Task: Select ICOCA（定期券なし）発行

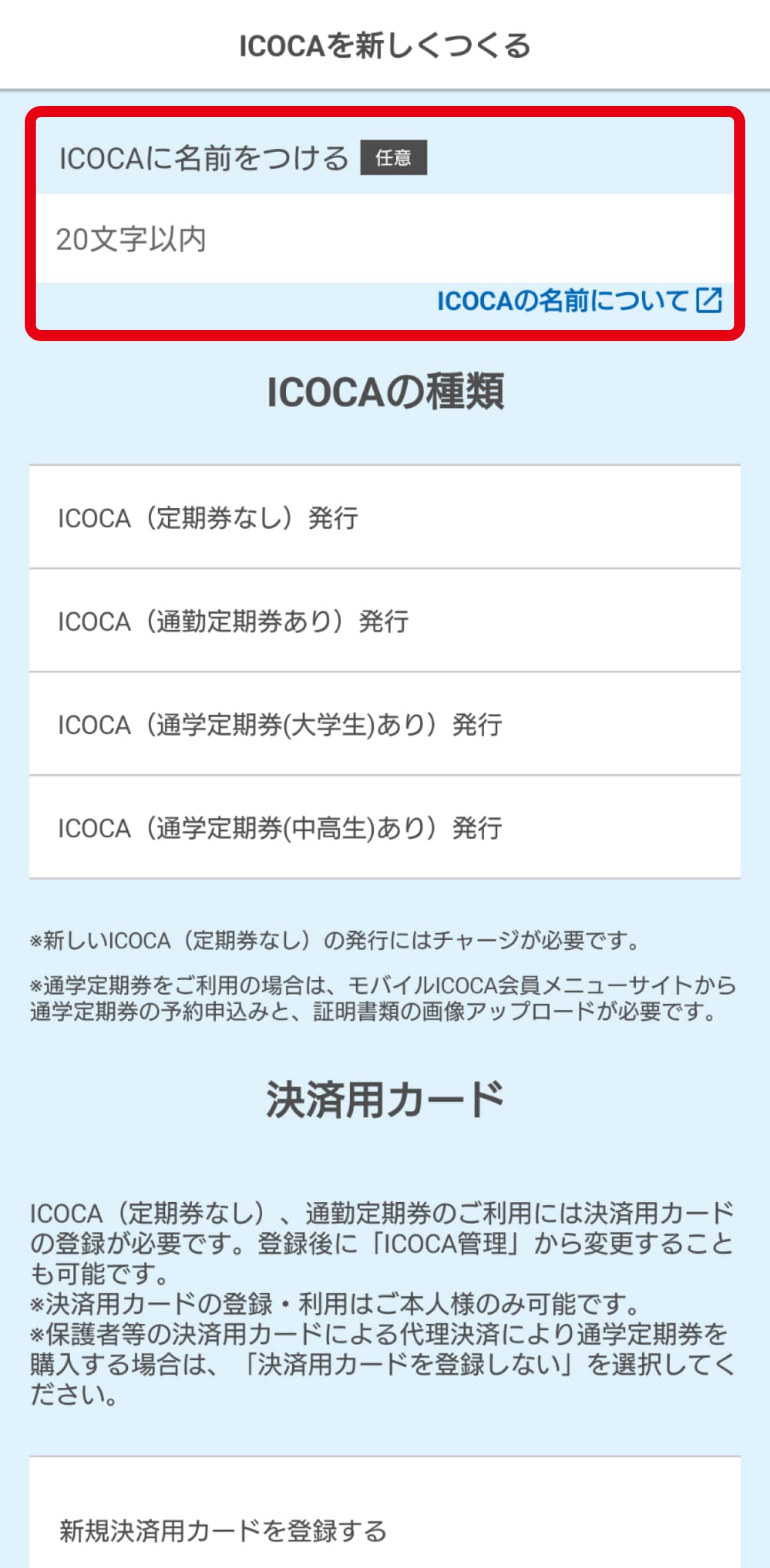Action: pyautogui.click(x=384, y=518)
